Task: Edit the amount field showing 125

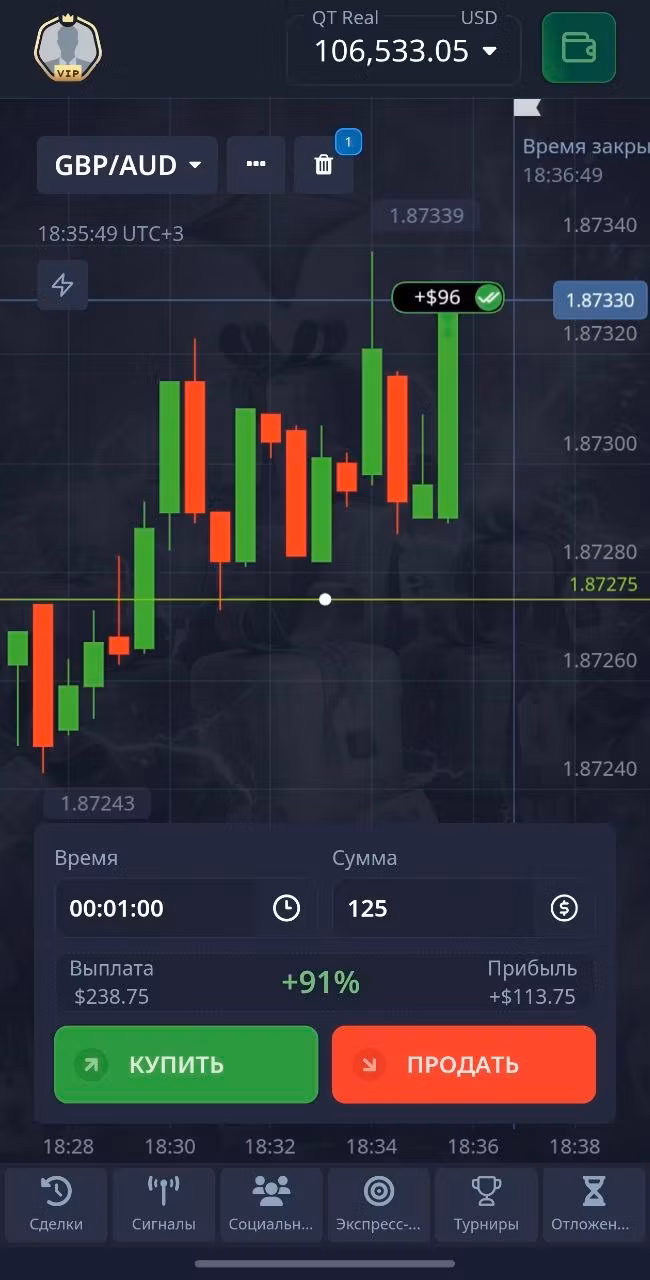Action: pyautogui.click(x=464, y=908)
